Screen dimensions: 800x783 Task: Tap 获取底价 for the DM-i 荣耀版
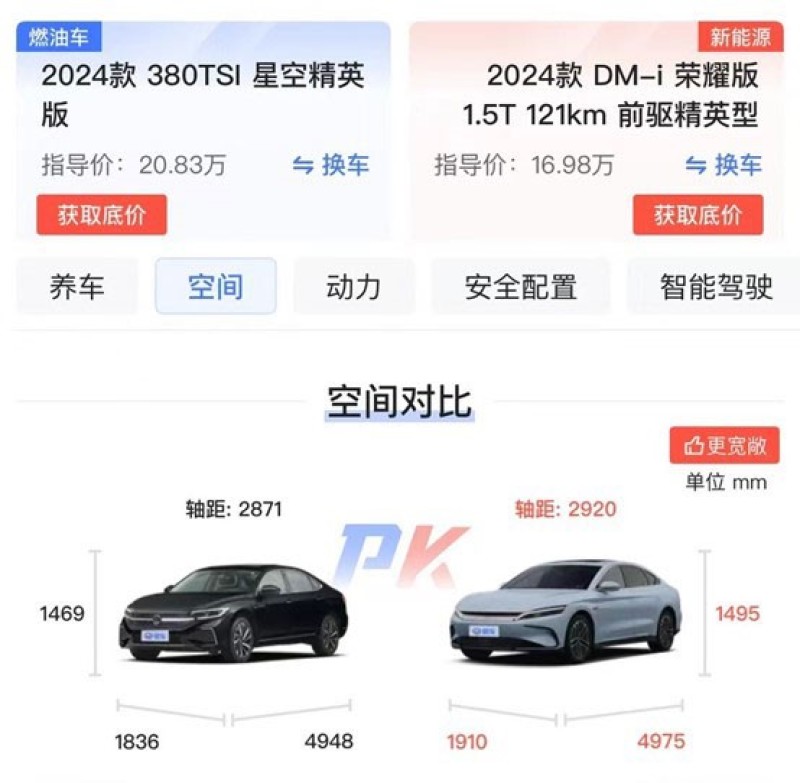click(x=698, y=215)
